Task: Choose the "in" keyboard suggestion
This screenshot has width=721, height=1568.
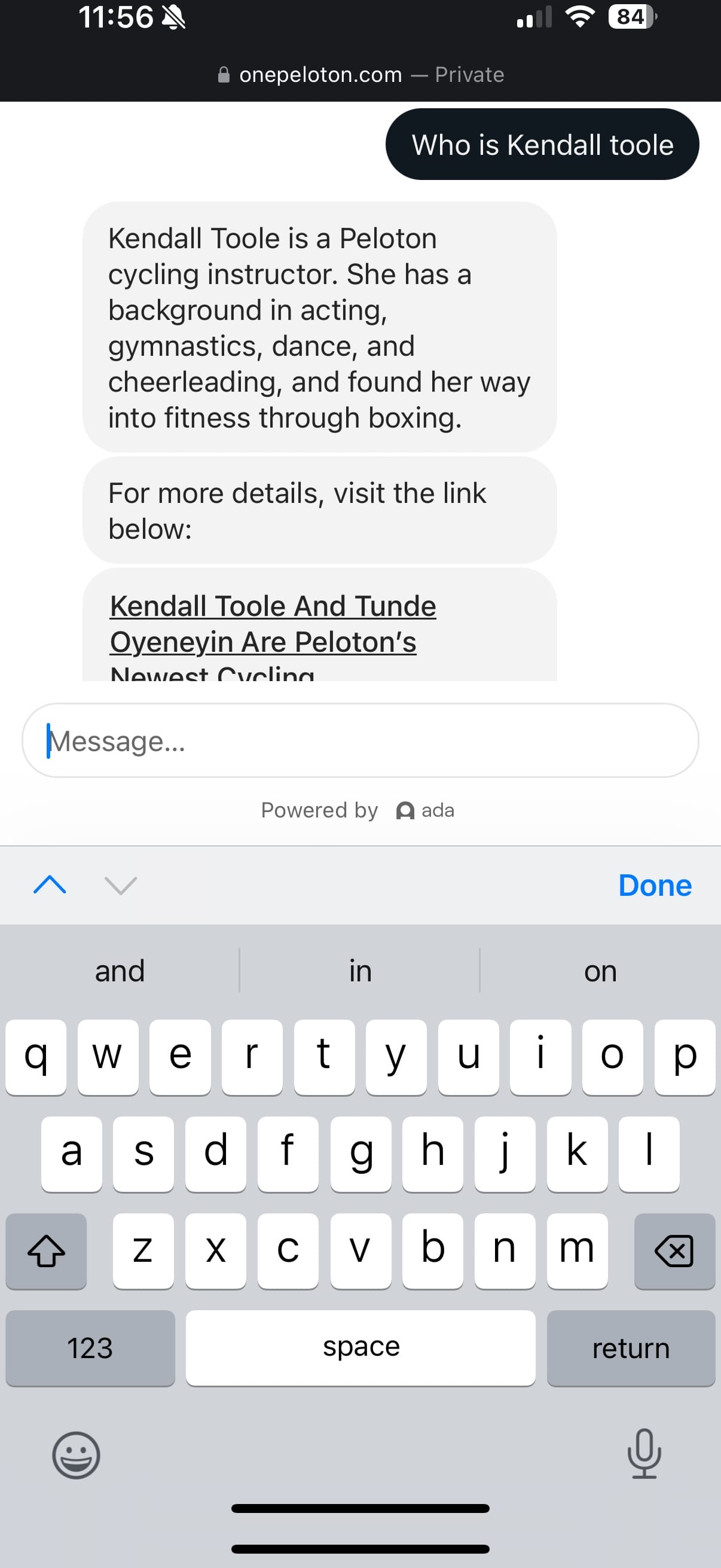Action: coord(360,971)
